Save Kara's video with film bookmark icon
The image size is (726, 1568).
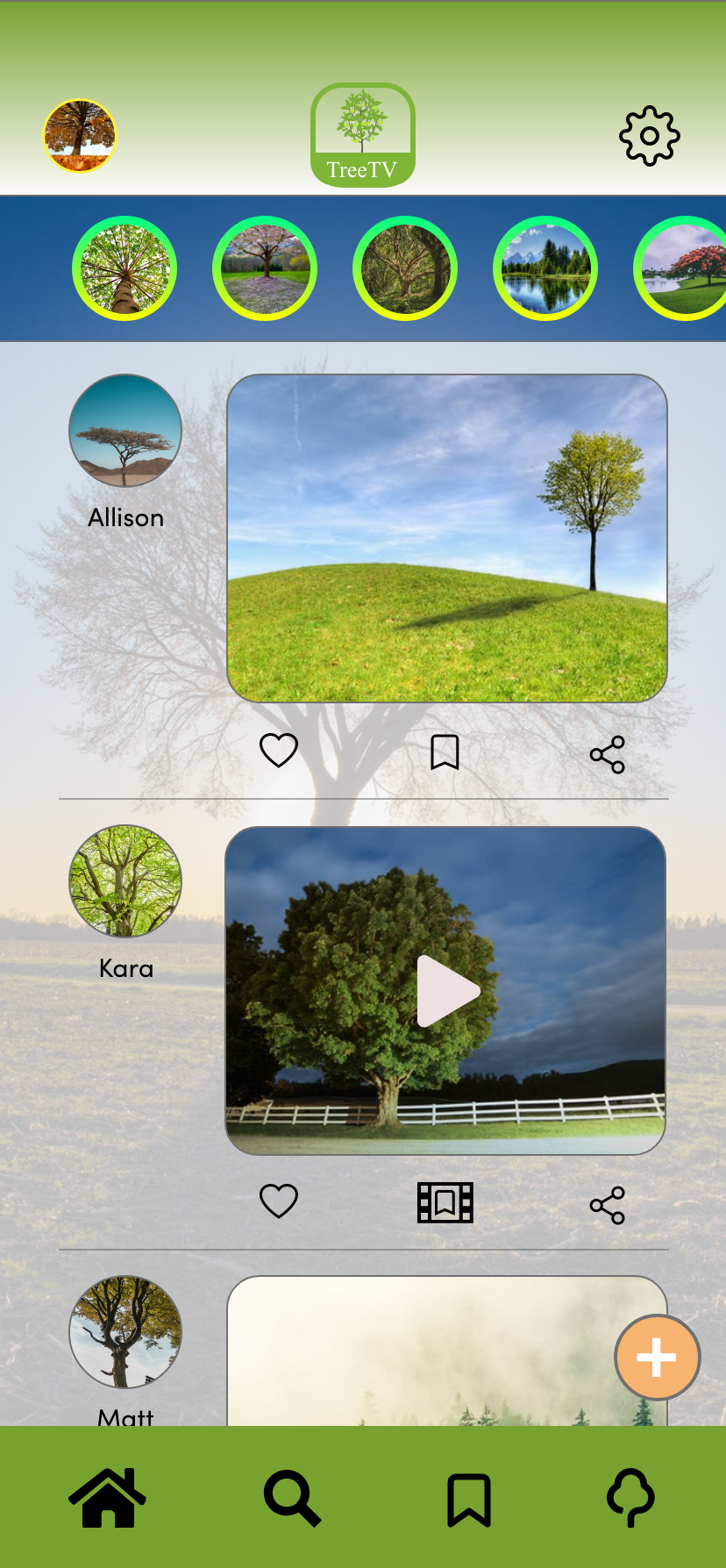point(445,1202)
